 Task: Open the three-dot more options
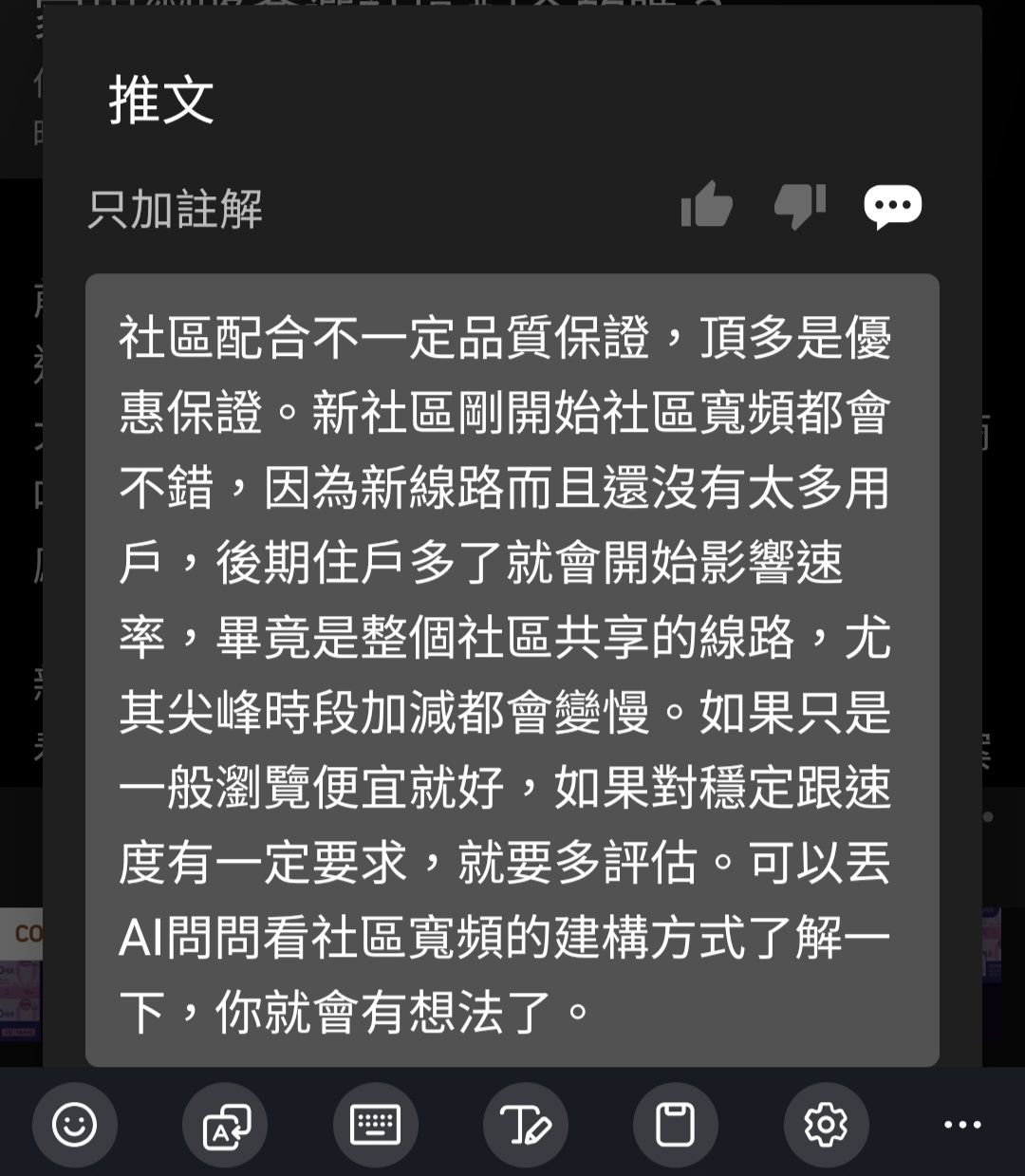(x=962, y=1125)
